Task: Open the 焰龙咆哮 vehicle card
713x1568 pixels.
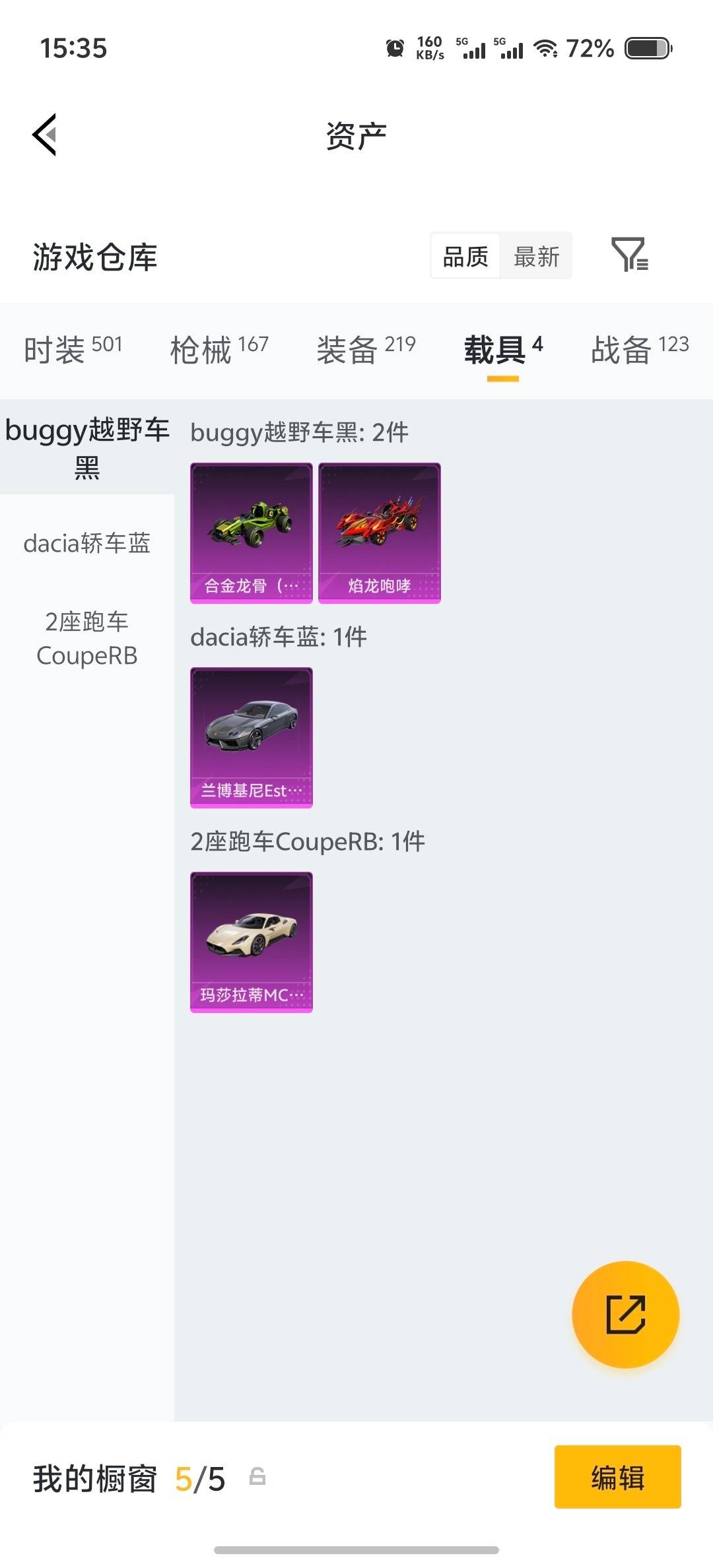Action: (x=379, y=531)
